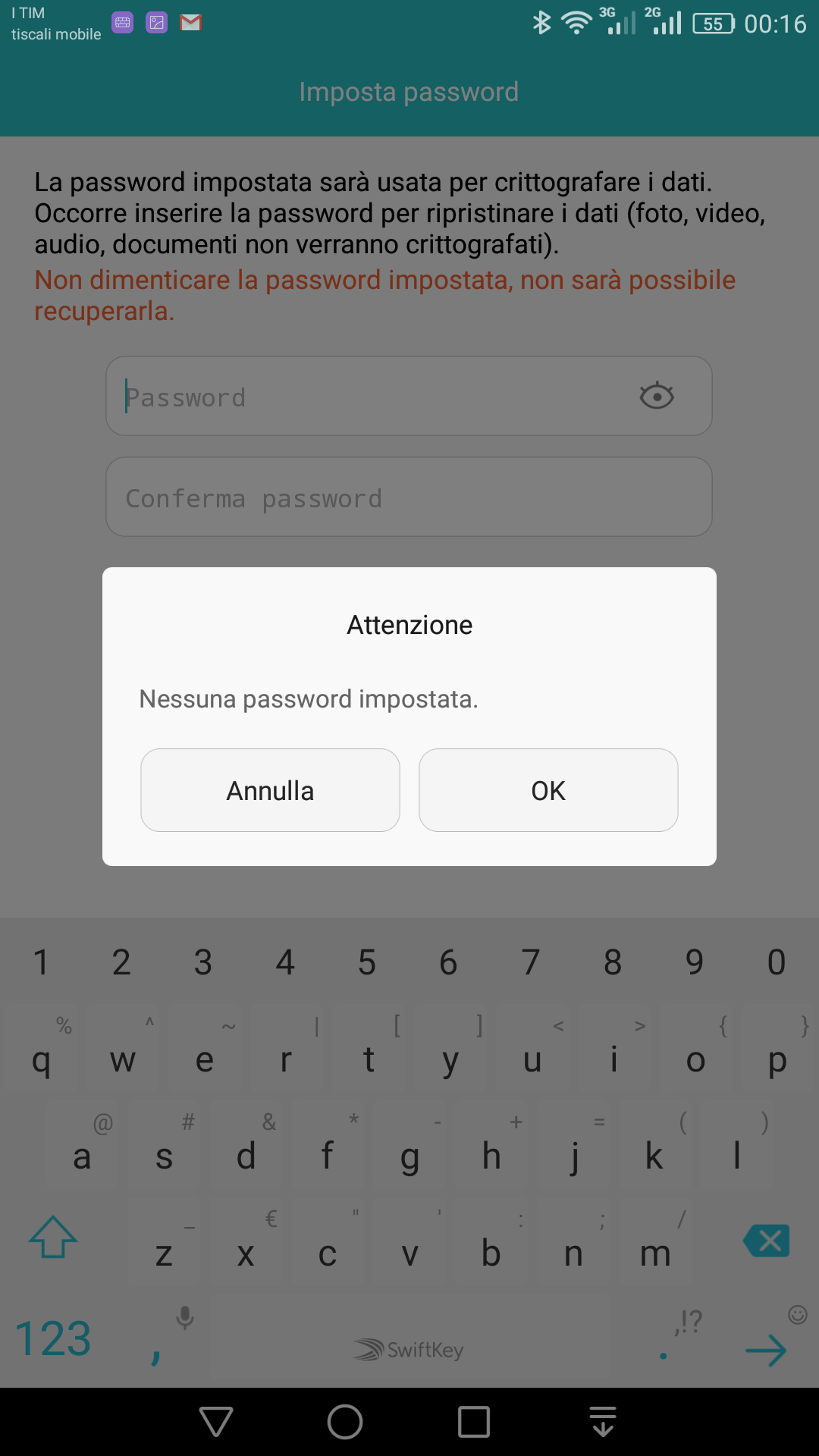This screenshot has height=1456, width=819.
Task: Show password with the eye icon
Action: point(657,396)
